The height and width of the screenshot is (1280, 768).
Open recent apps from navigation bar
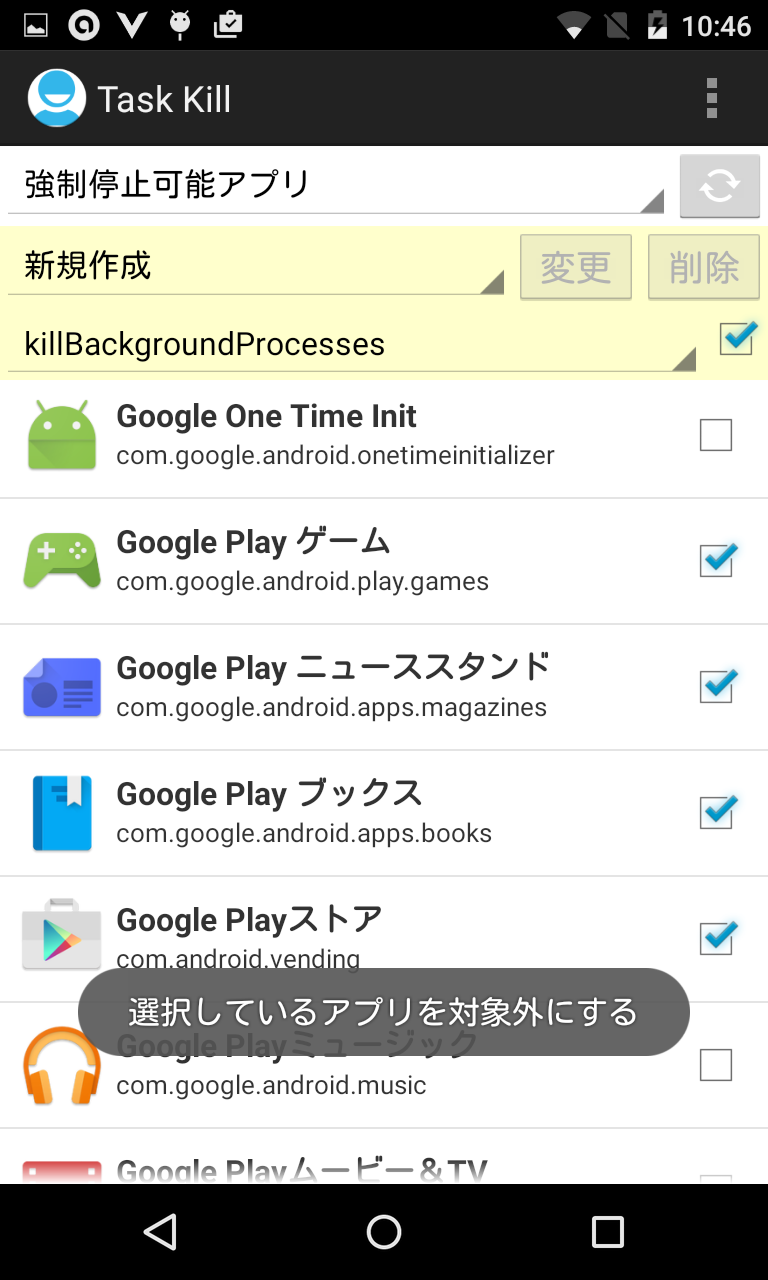(607, 1232)
